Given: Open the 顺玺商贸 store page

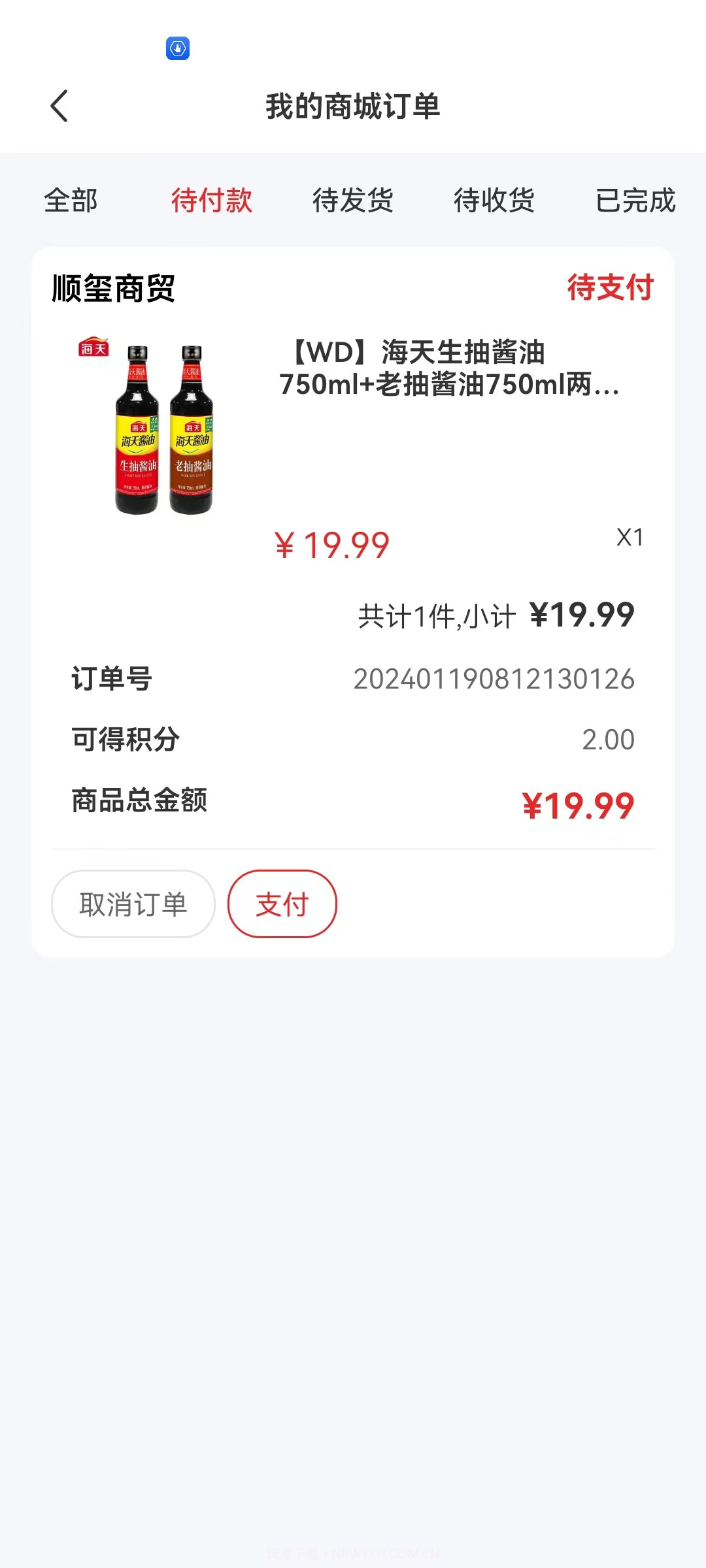Looking at the screenshot, I should click(114, 287).
